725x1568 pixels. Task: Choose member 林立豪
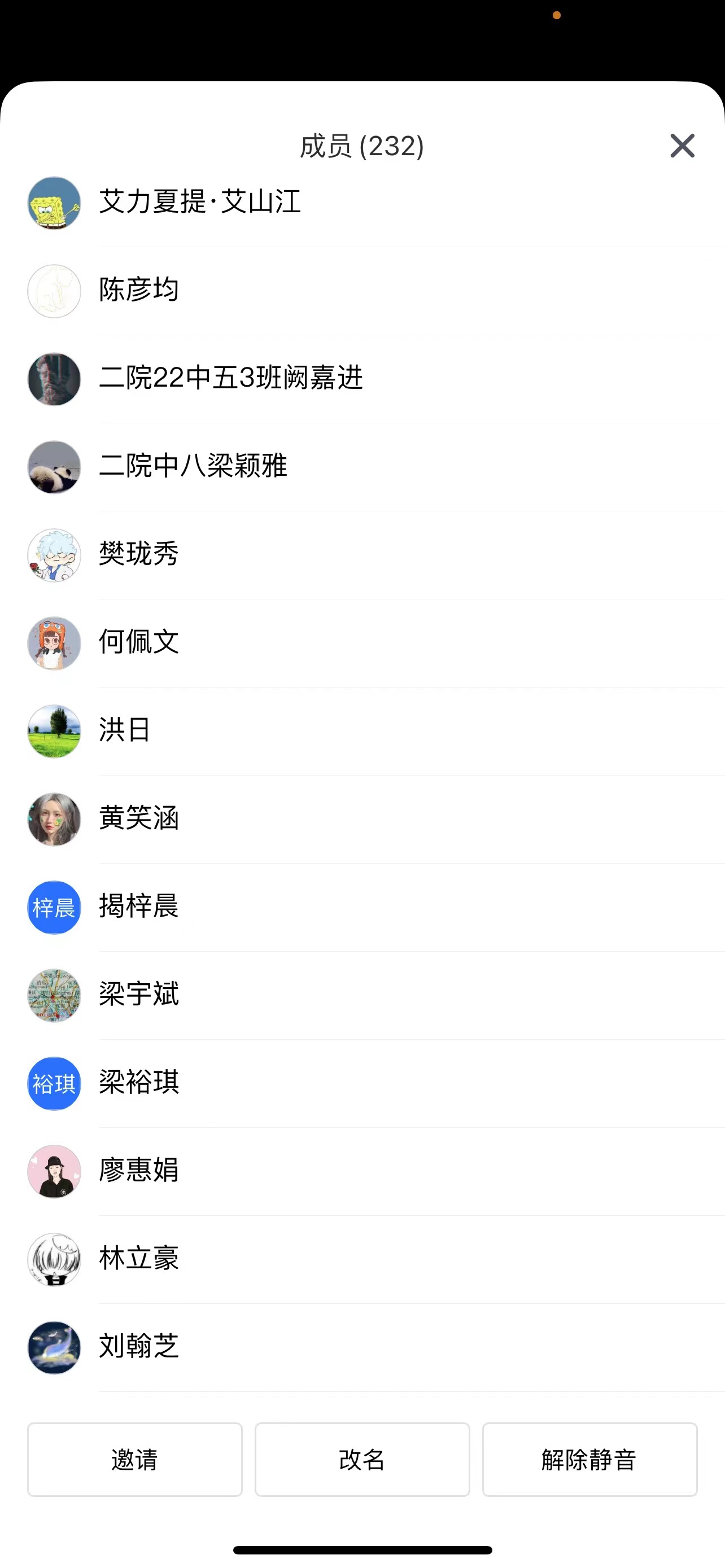139,1259
